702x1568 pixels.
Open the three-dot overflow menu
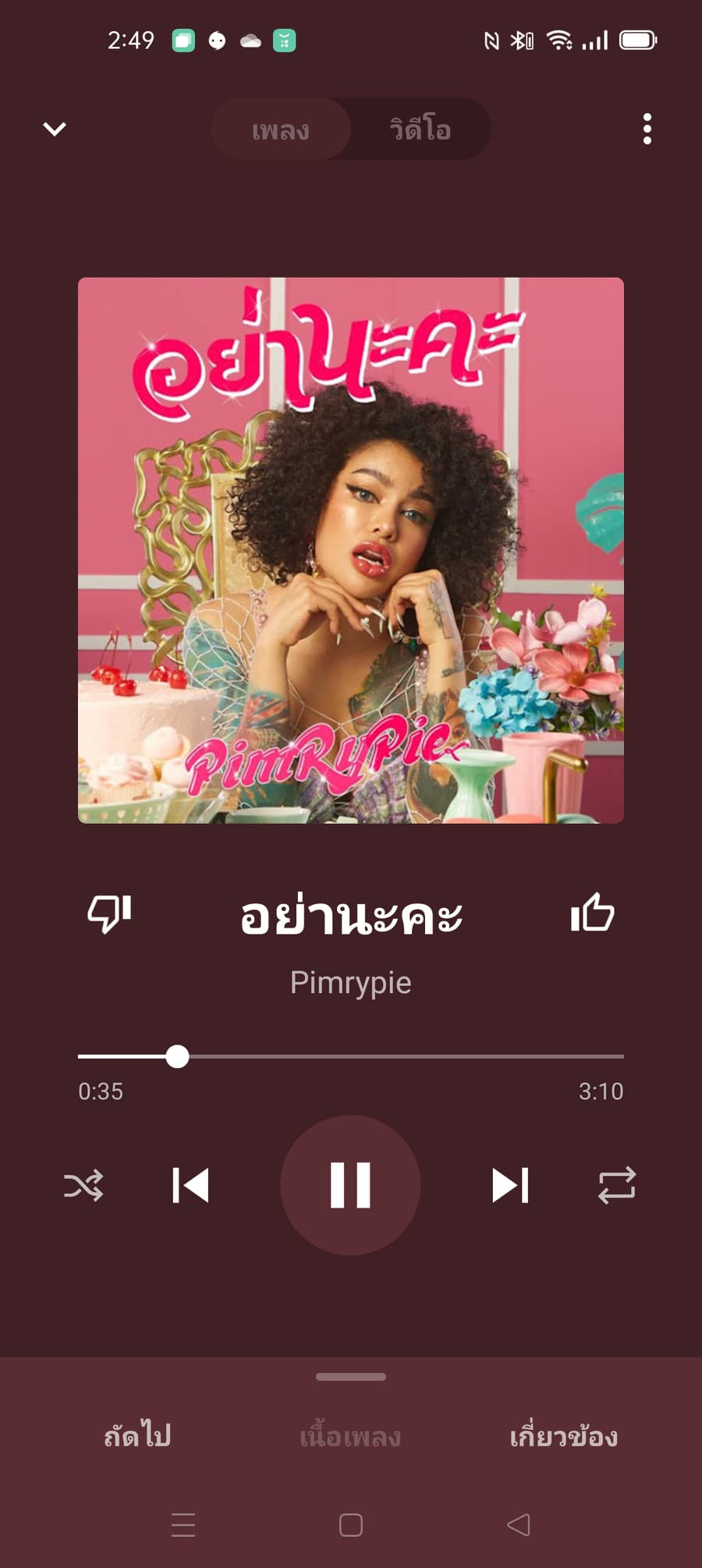tap(647, 129)
